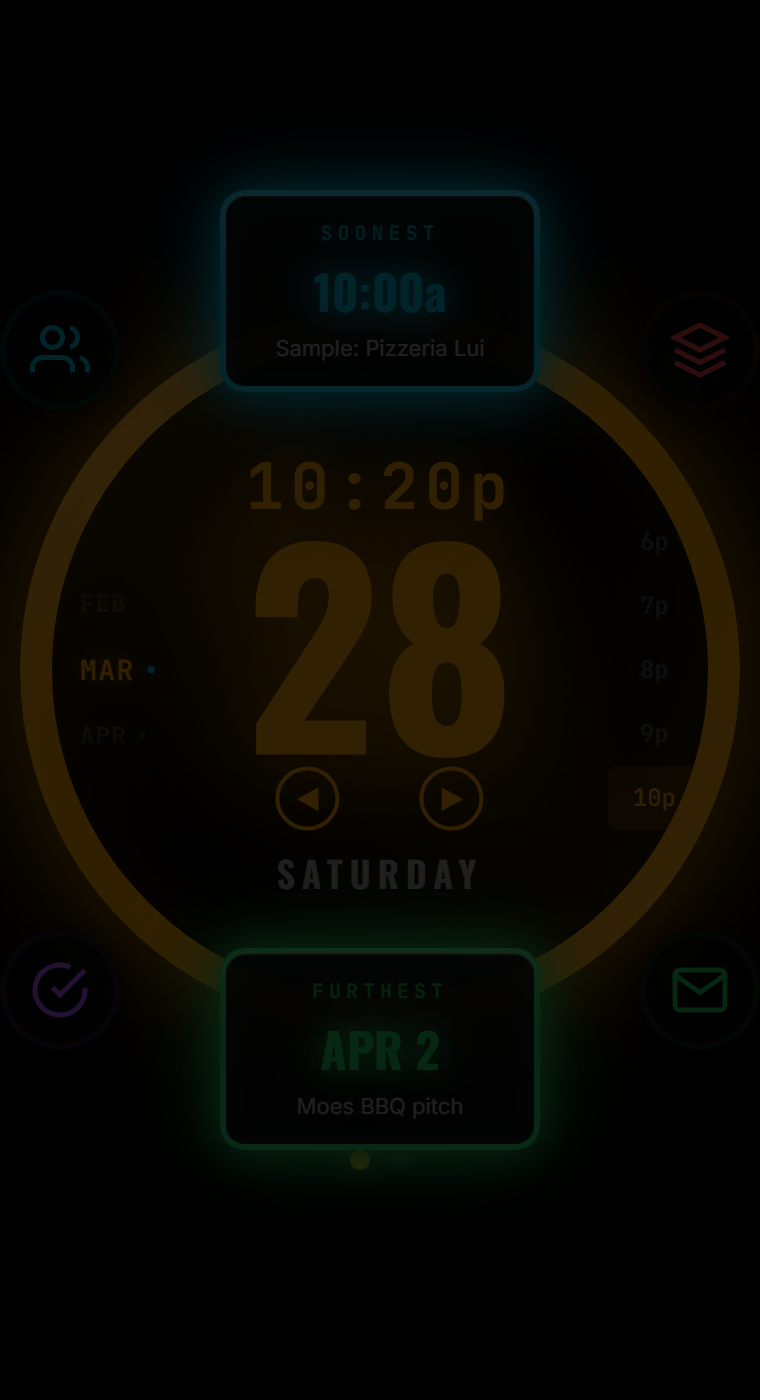Select APR in the month list
The image size is (760, 1400).
pos(103,736)
